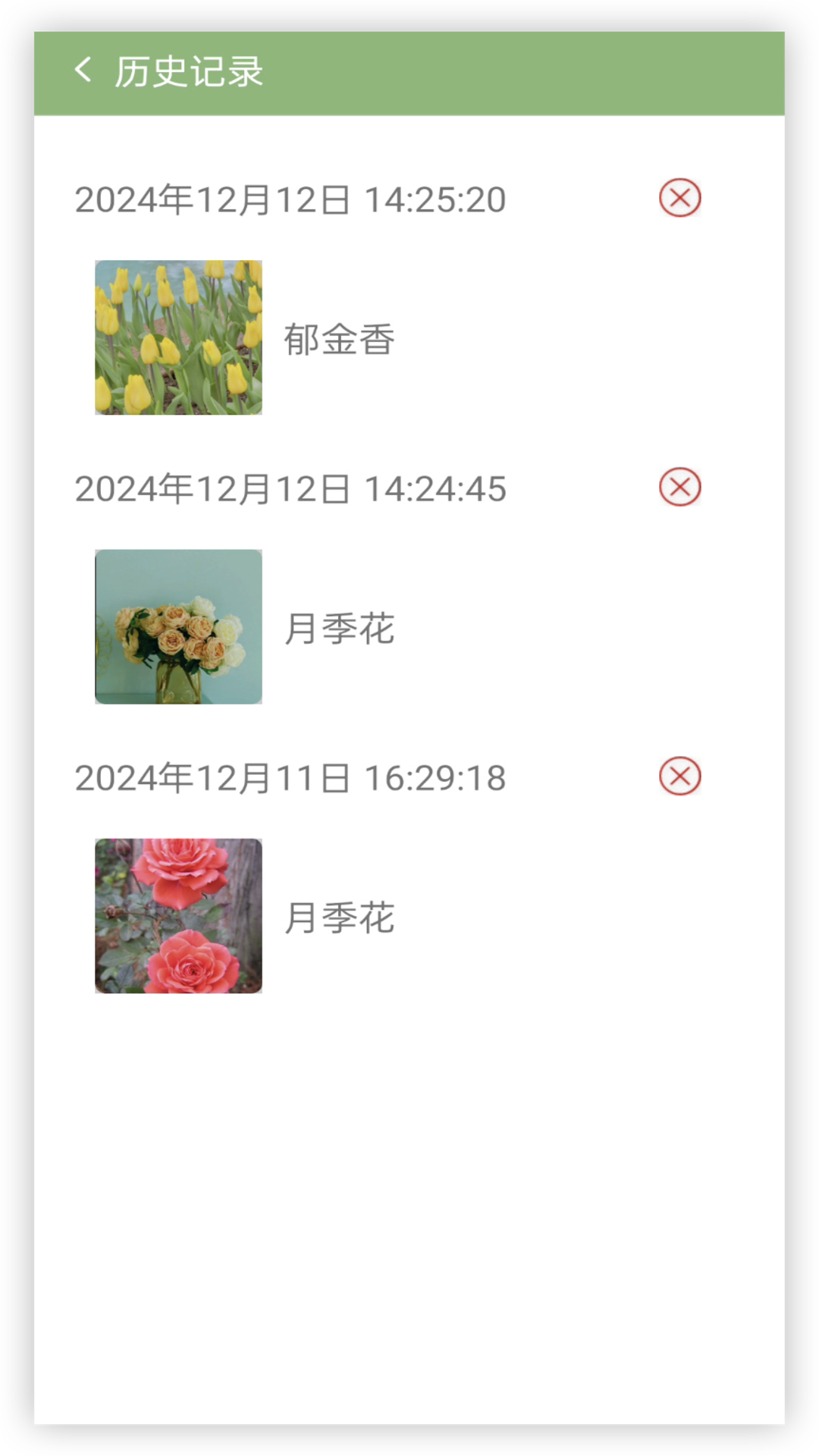
Task: Open the yellow tulip thumbnail image
Action: click(178, 338)
